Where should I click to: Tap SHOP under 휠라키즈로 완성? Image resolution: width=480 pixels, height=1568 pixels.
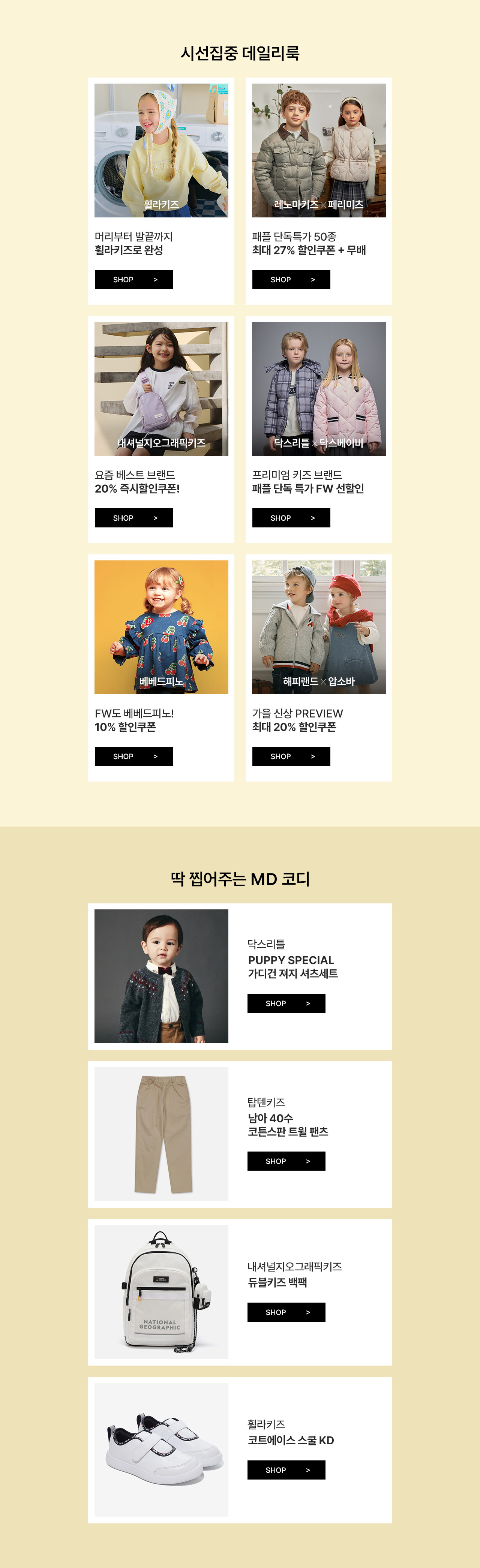tap(133, 279)
